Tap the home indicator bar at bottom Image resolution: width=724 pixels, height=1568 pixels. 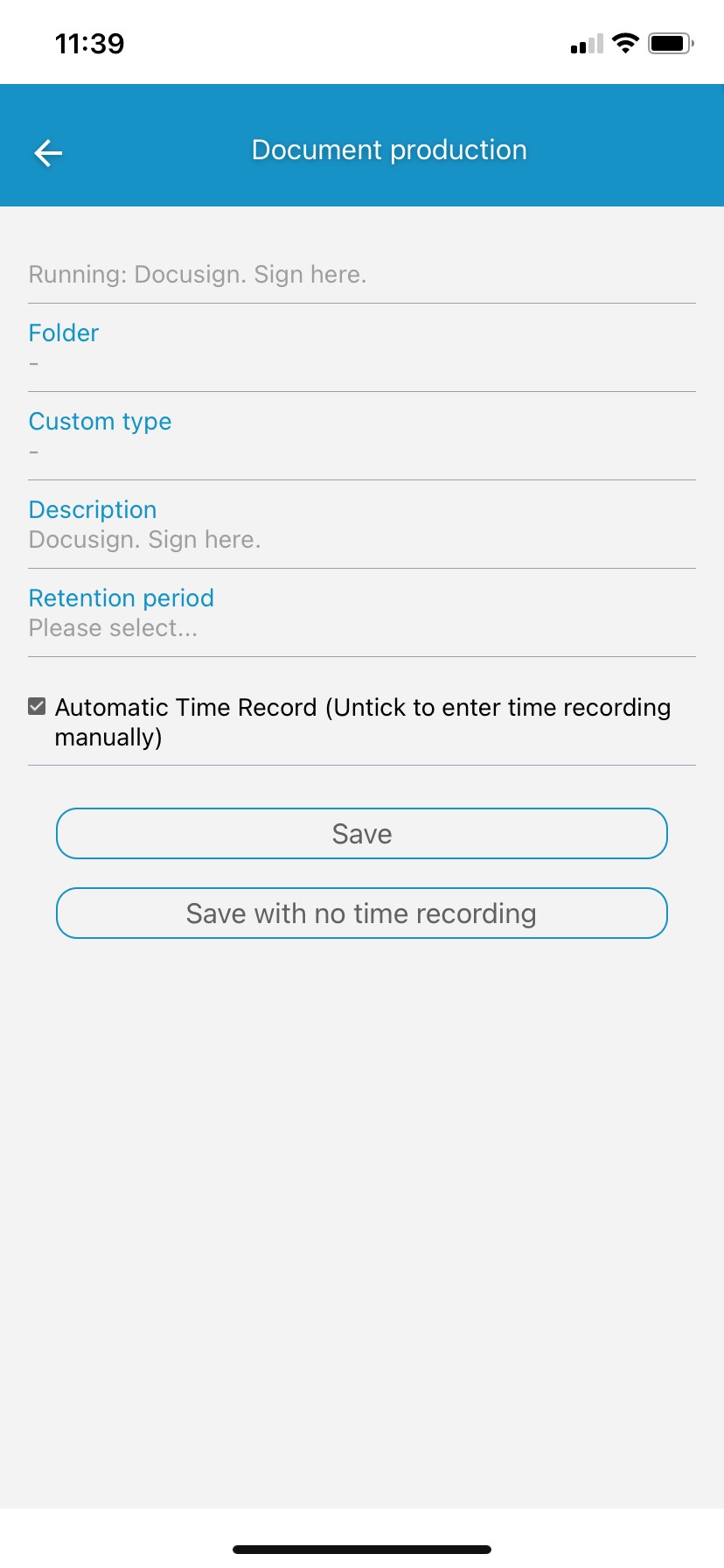pos(361,1549)
